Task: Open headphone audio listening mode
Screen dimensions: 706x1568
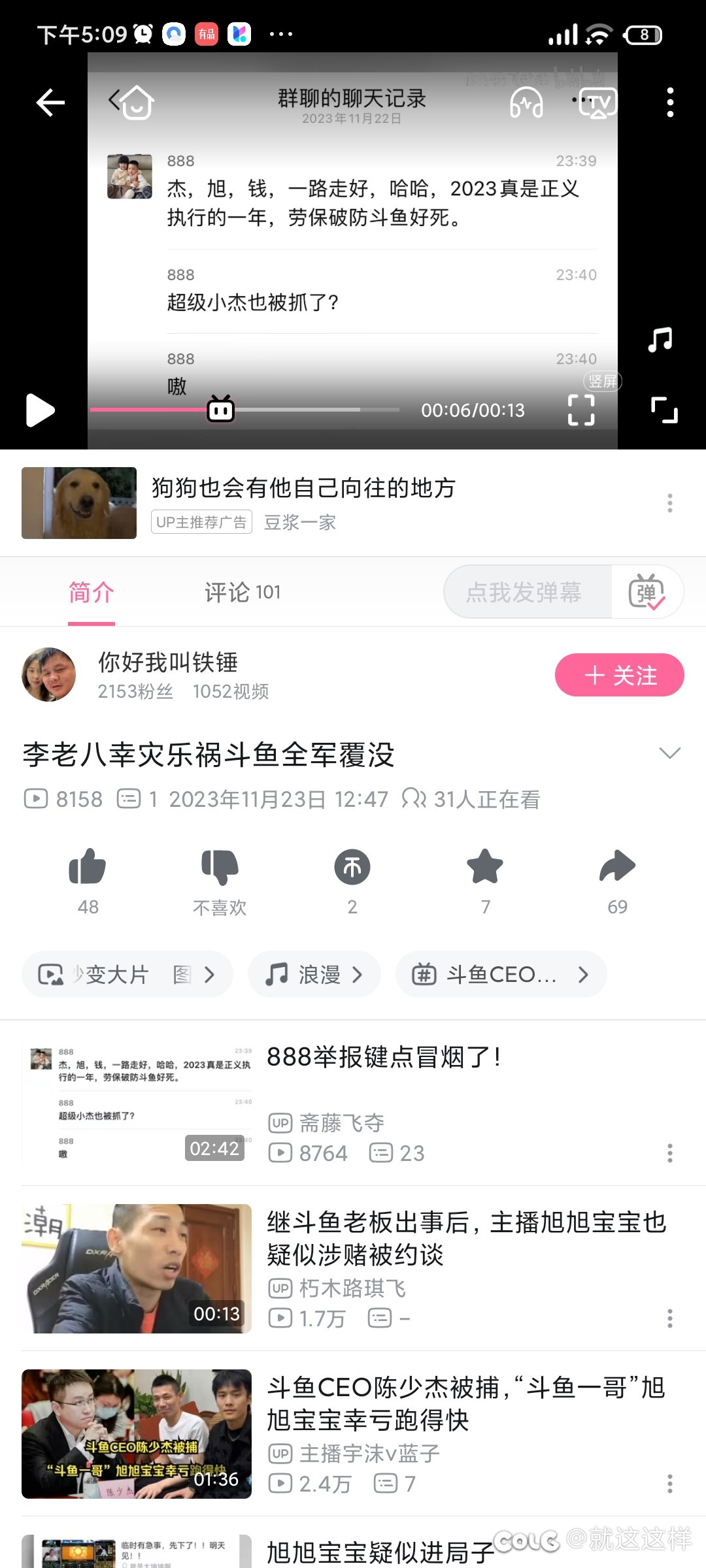Action: point(526,103)
